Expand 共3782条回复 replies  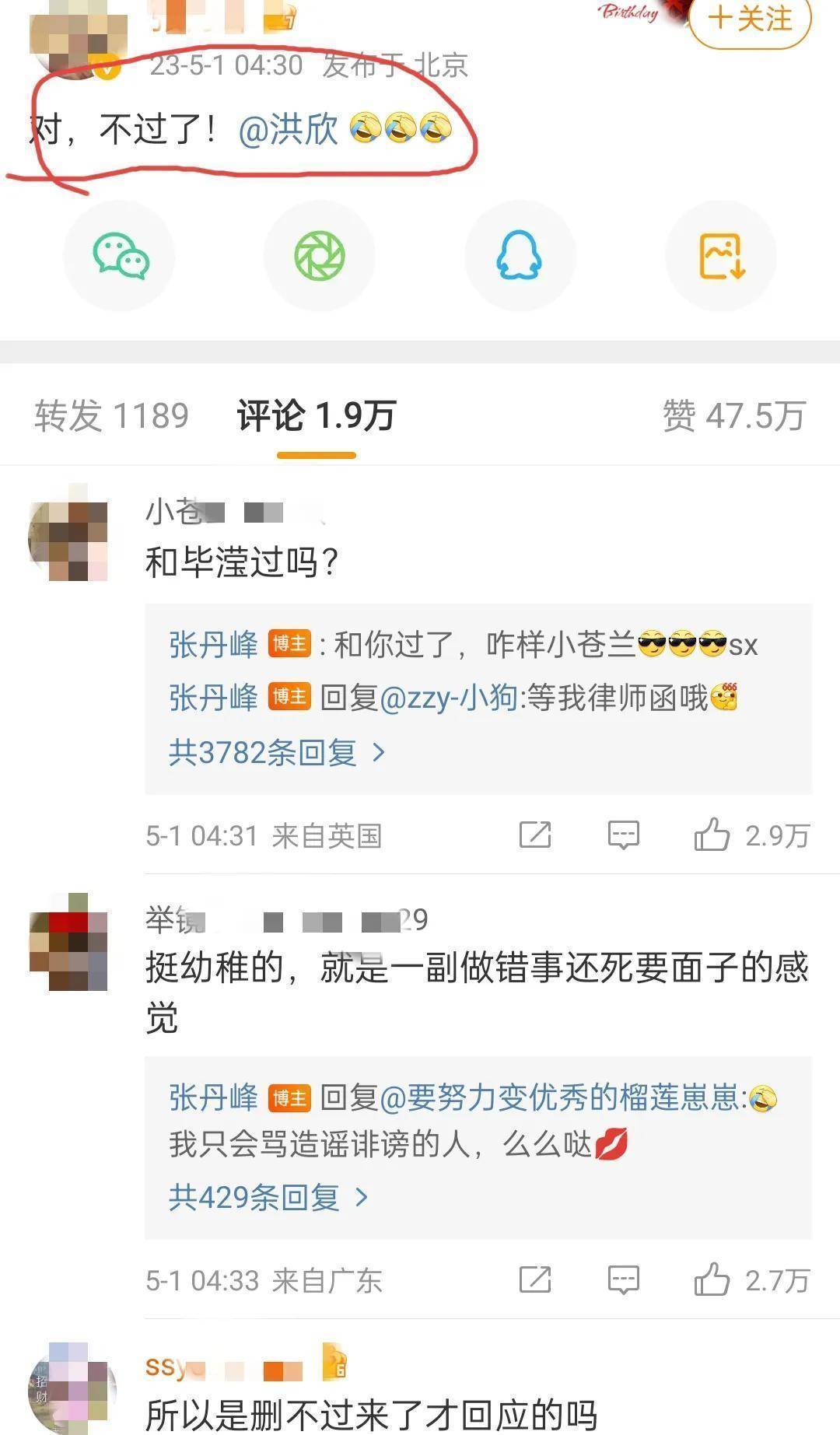[276, 752]
